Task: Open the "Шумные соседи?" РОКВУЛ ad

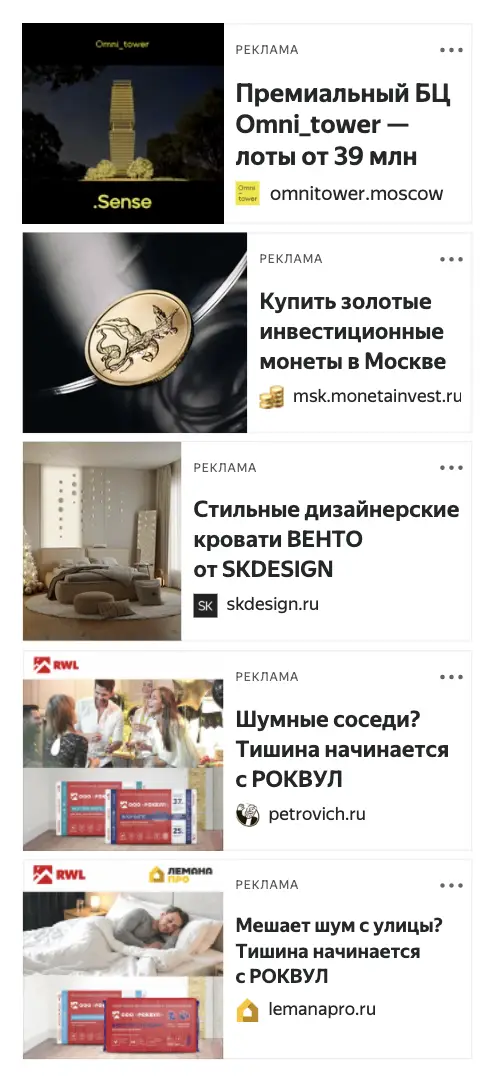Action: pyautogui.click(x=342, y=749)
